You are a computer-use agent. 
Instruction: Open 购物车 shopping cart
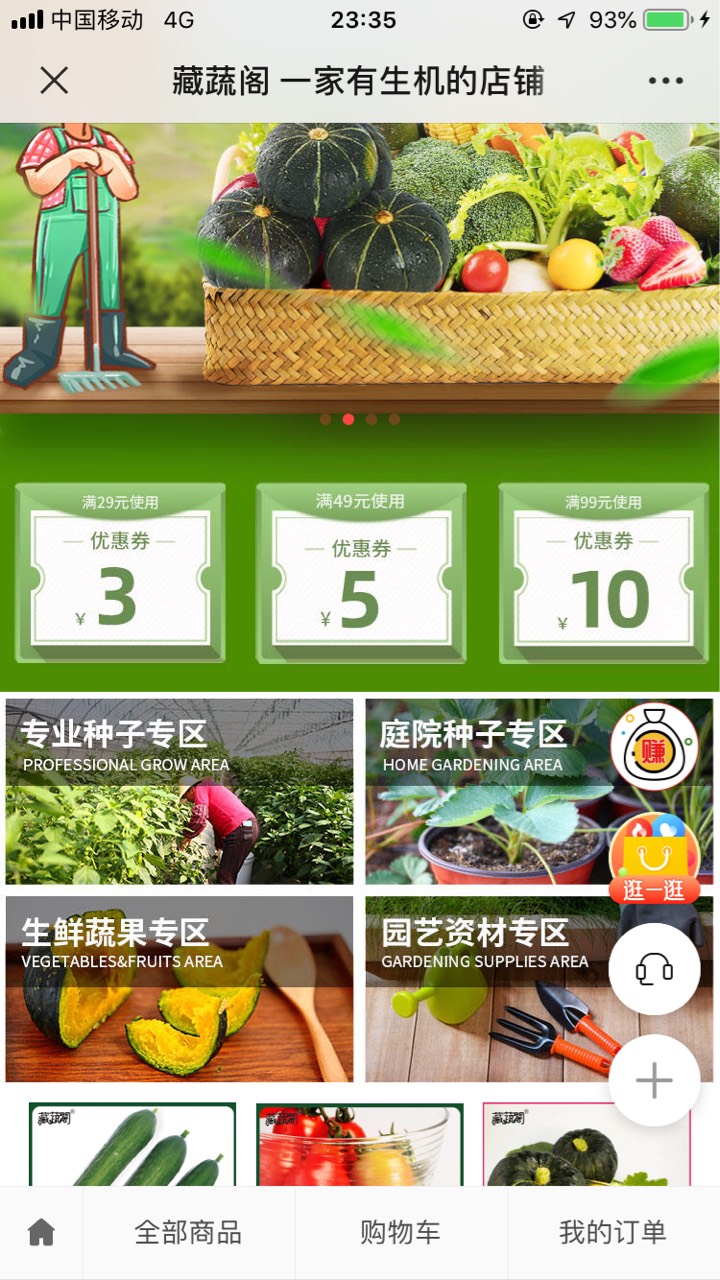[x=400, y=1233]
